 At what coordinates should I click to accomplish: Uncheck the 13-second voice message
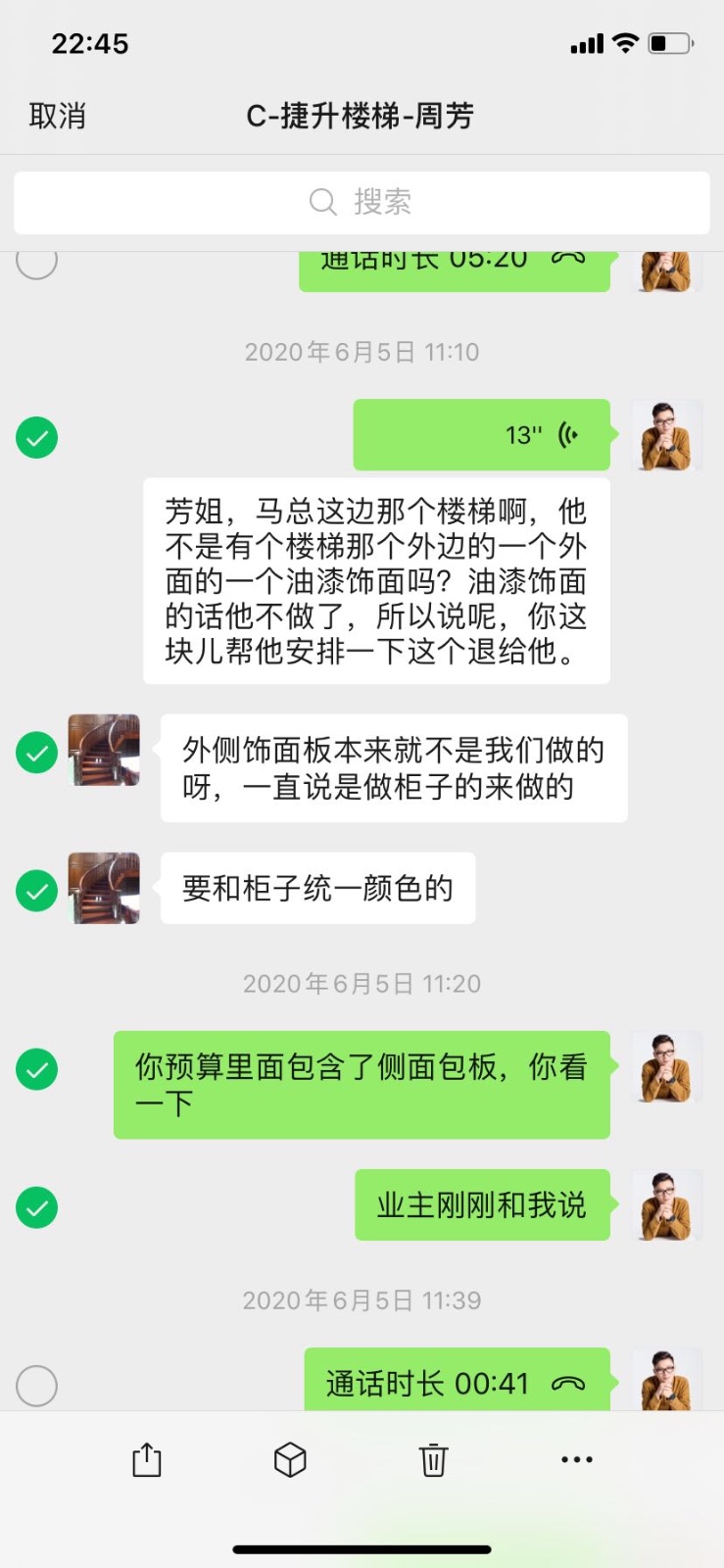(37, 438)
